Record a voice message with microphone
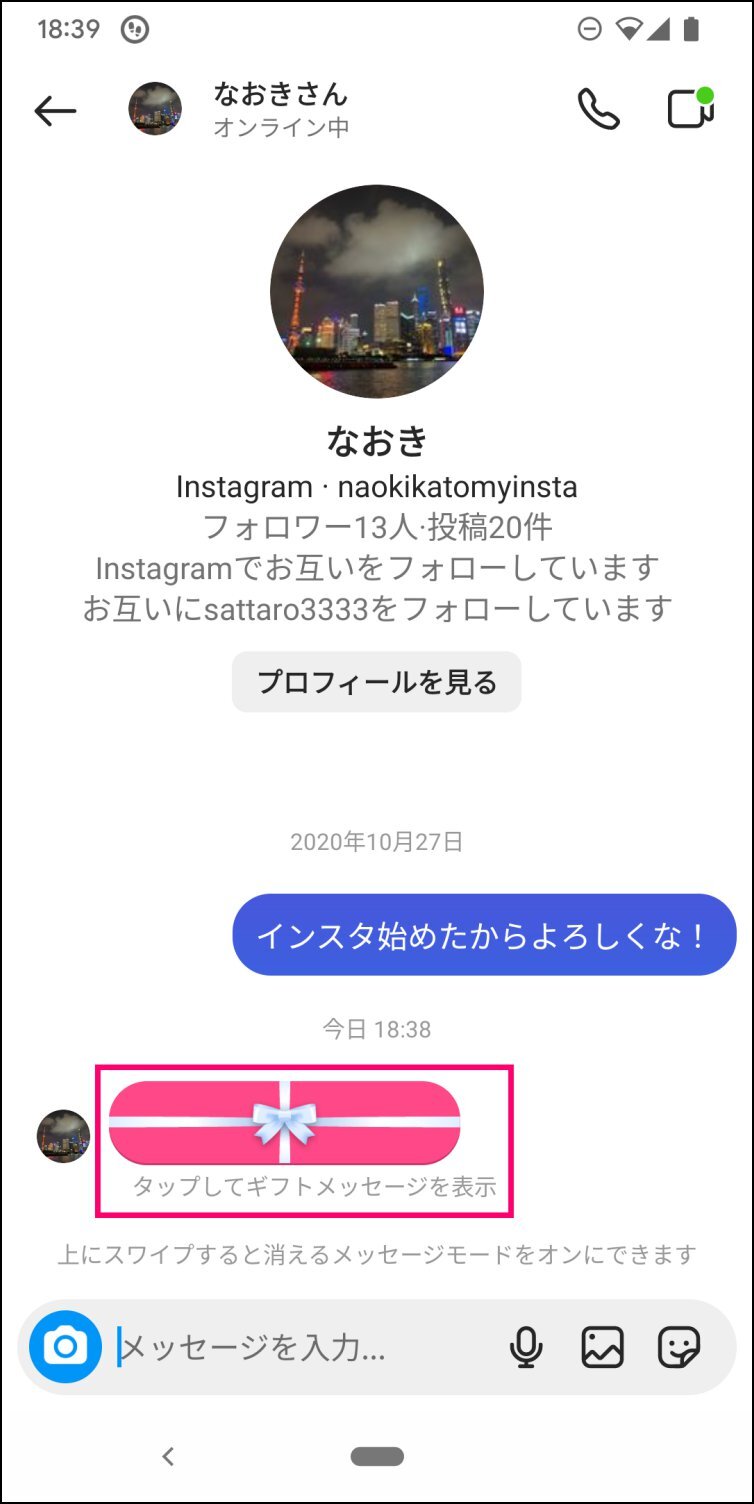The width and height of the screenshot is (754, 1504). pos(525,1348)
